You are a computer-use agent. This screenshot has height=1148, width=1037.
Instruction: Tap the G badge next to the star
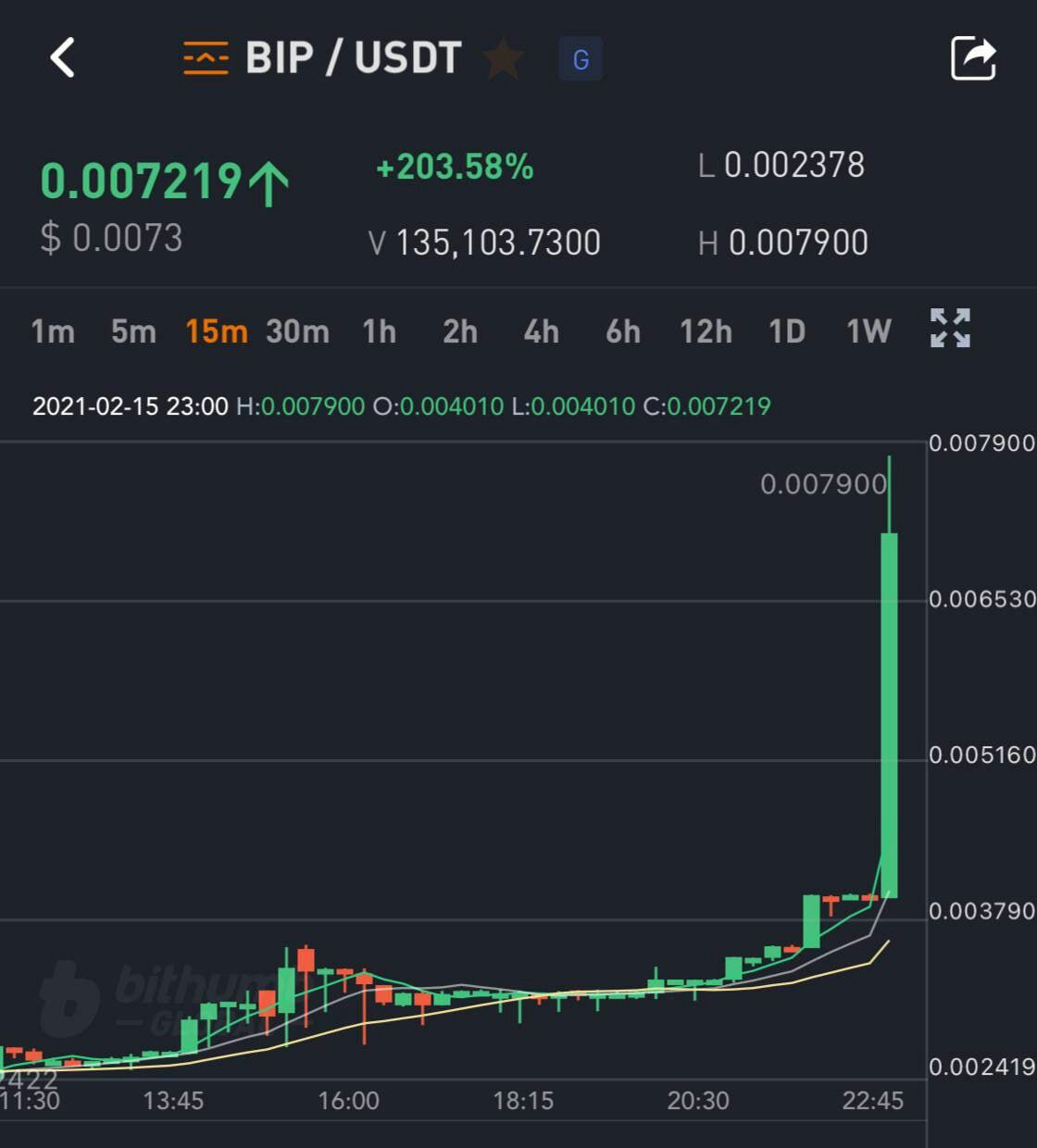click(581, 59)
